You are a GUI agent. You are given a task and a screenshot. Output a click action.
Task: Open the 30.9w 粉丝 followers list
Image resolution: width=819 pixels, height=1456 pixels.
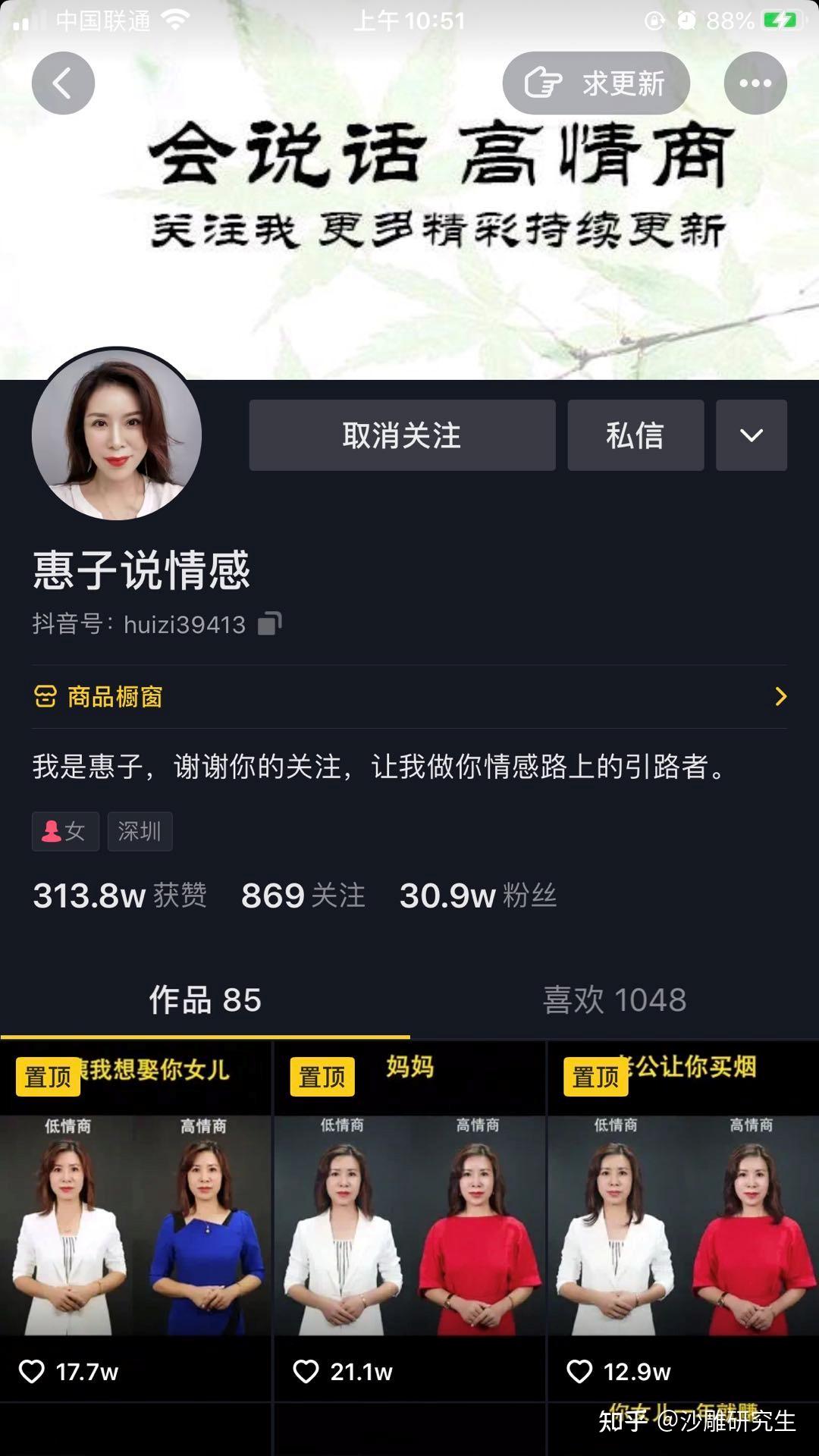pos(478,896)
